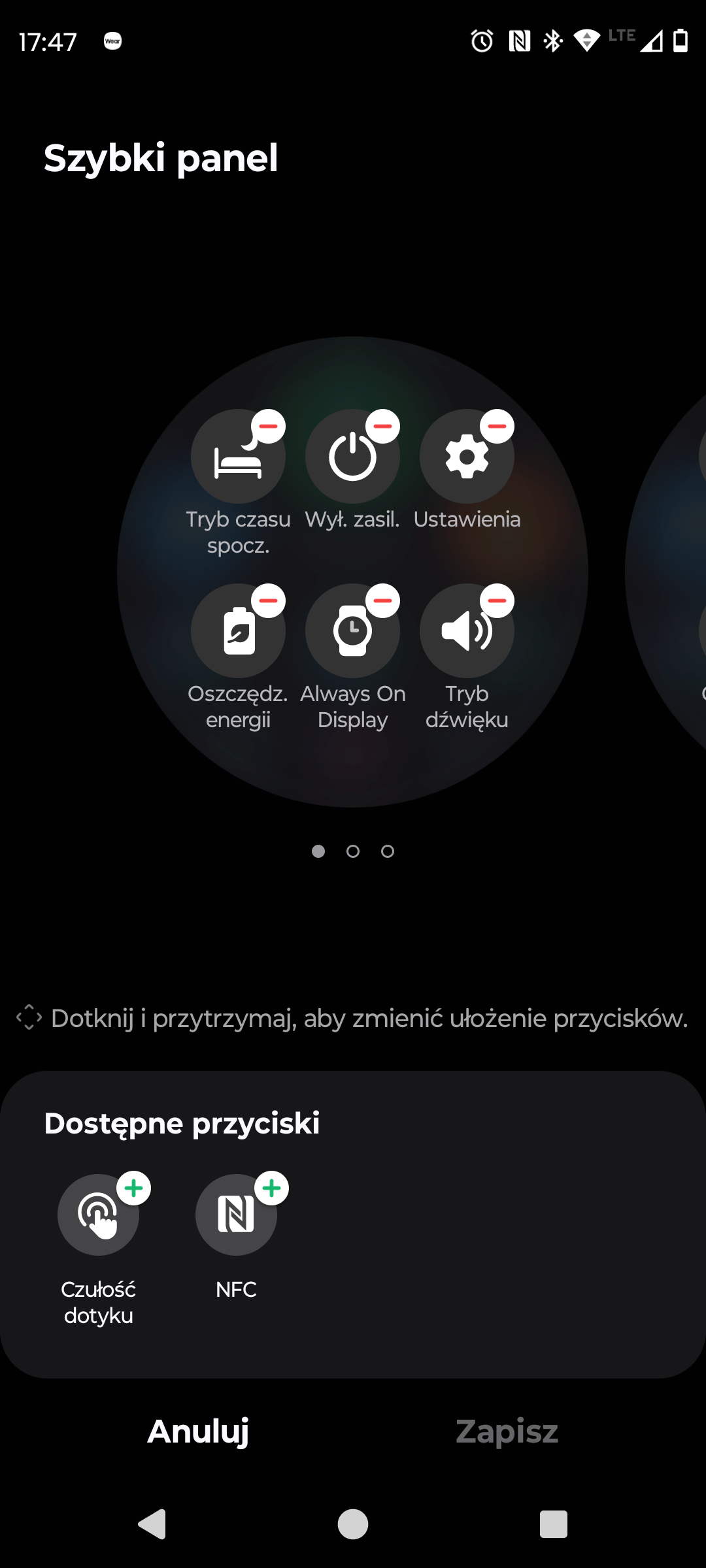706x1568 pixels.
Task: Remove Wył. zasil. button from panel
Action: 382,427
